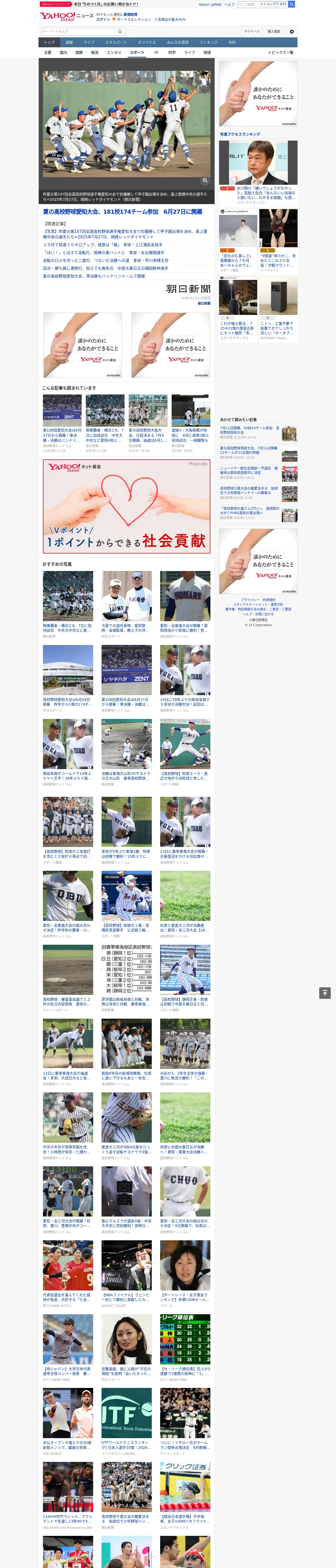Open マイページ link
This screenshot has width=336, height=1568.
tap(252, 31)
